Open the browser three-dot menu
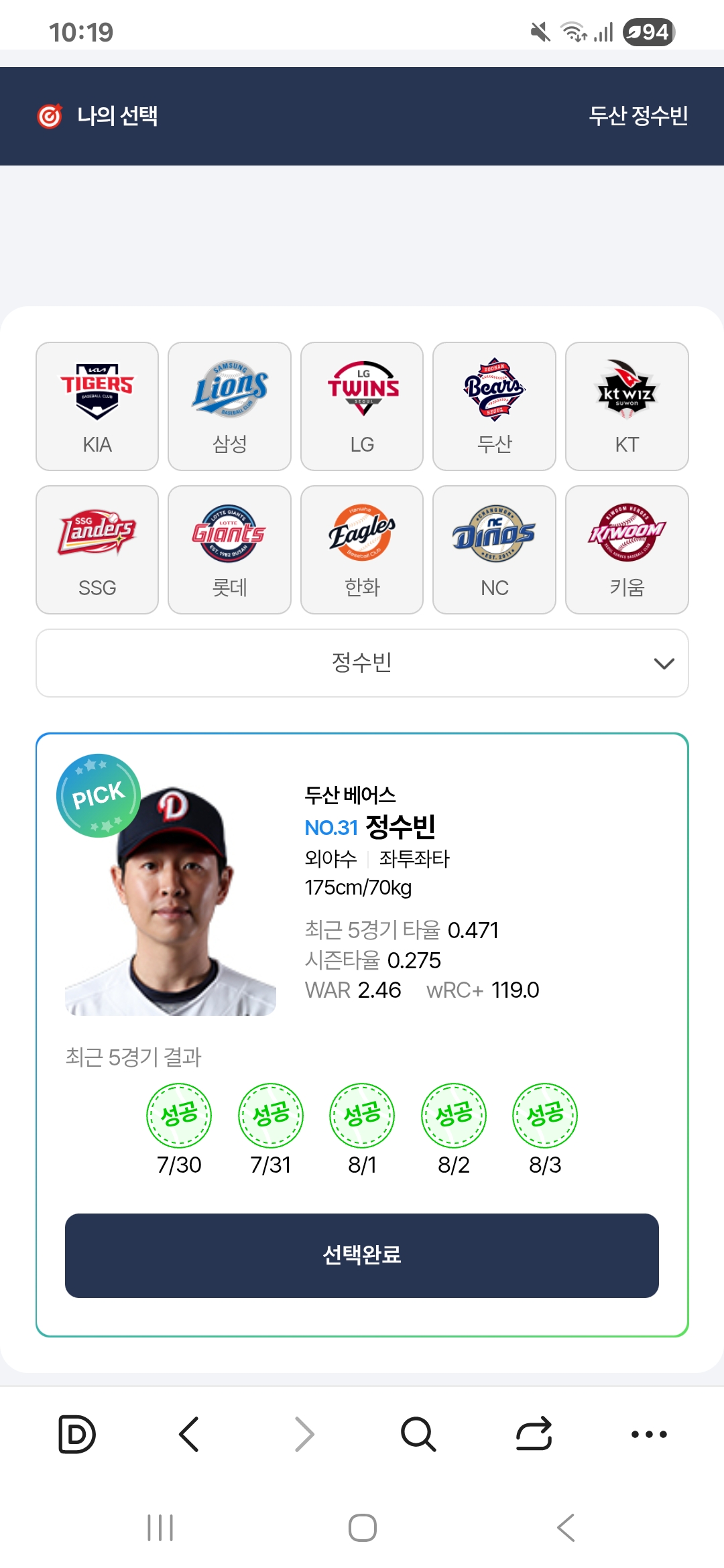 649,1434
